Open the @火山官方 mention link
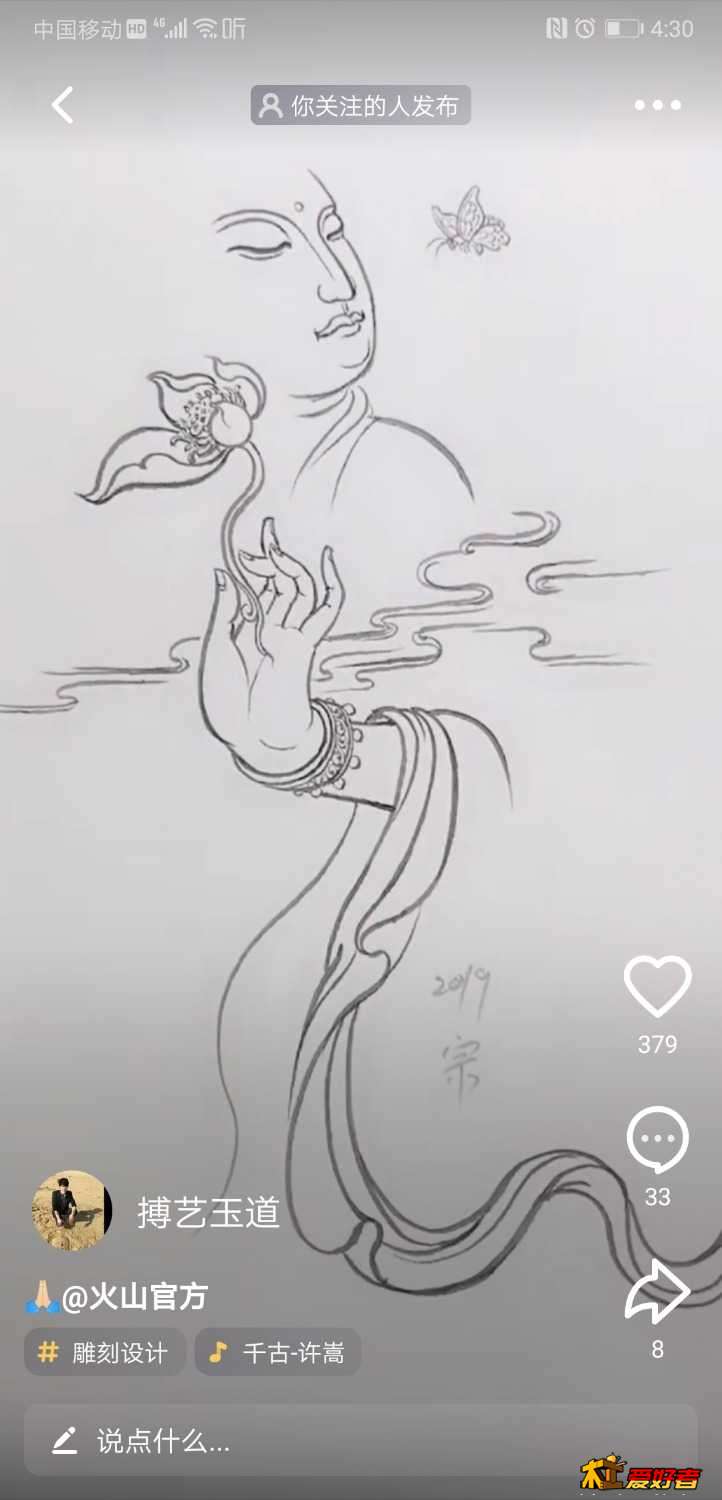Screen dimensions: 722x1500 point(134,1297)
